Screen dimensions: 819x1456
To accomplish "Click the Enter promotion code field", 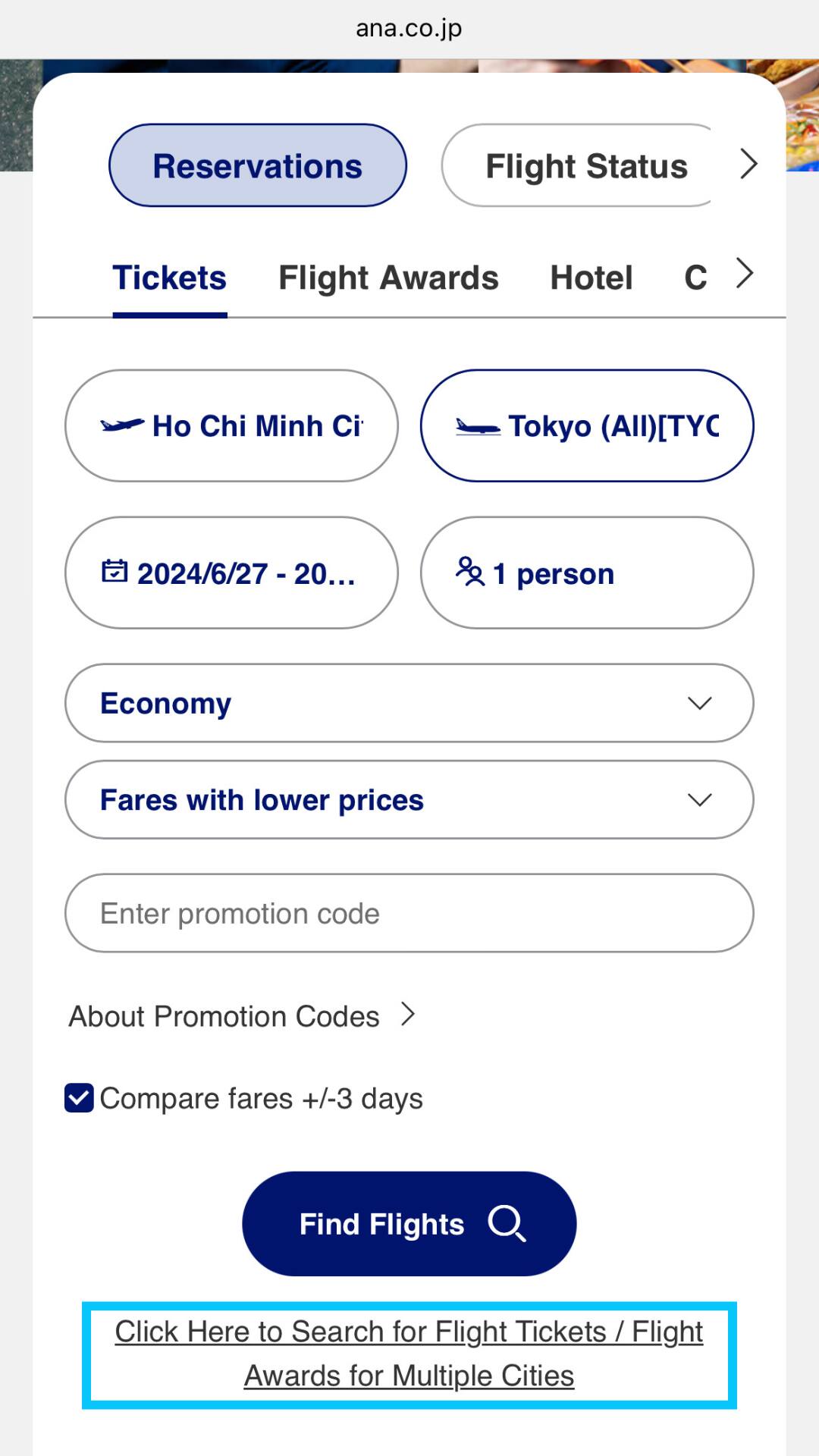I will [408, 913].
